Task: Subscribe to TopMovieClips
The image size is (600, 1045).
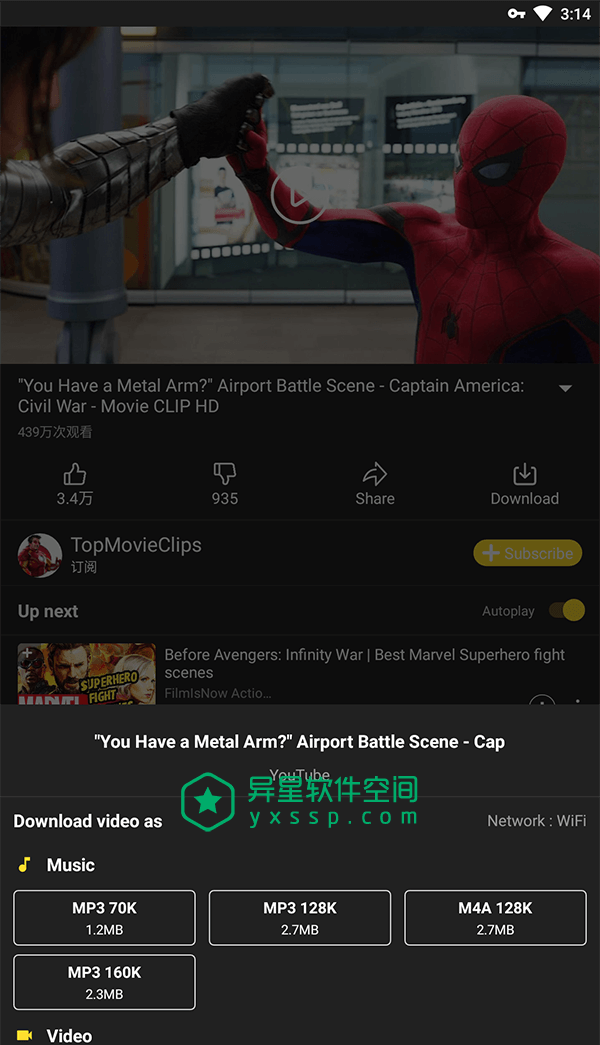Action: 528,553
